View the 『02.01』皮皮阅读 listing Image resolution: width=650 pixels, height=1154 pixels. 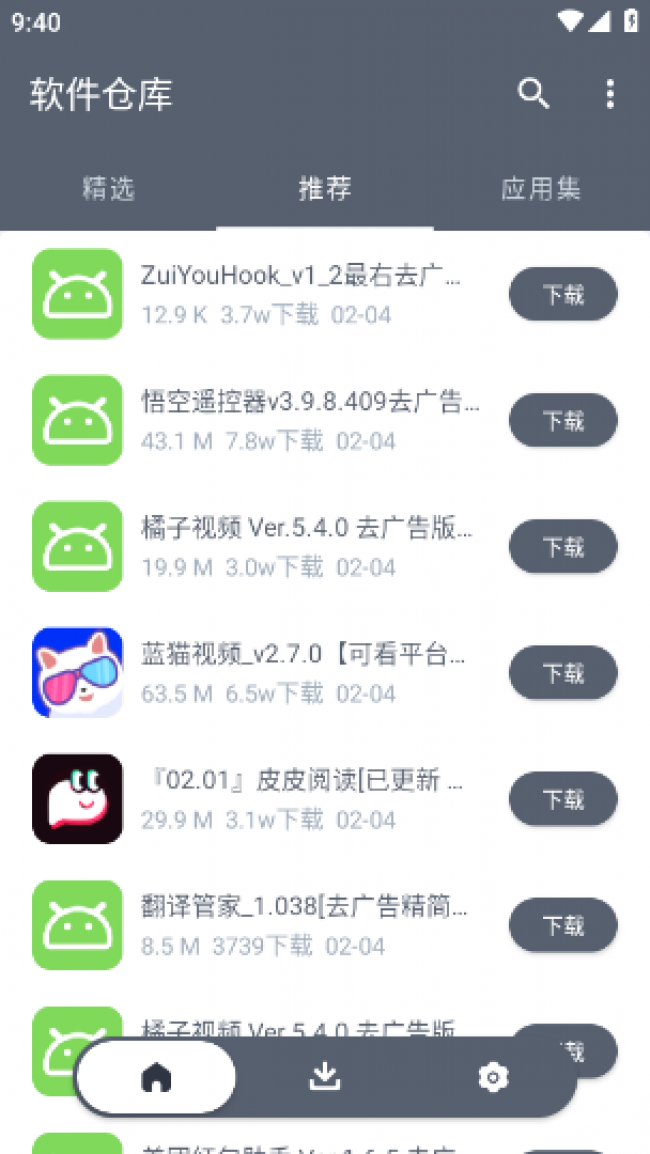pos(300,798)
